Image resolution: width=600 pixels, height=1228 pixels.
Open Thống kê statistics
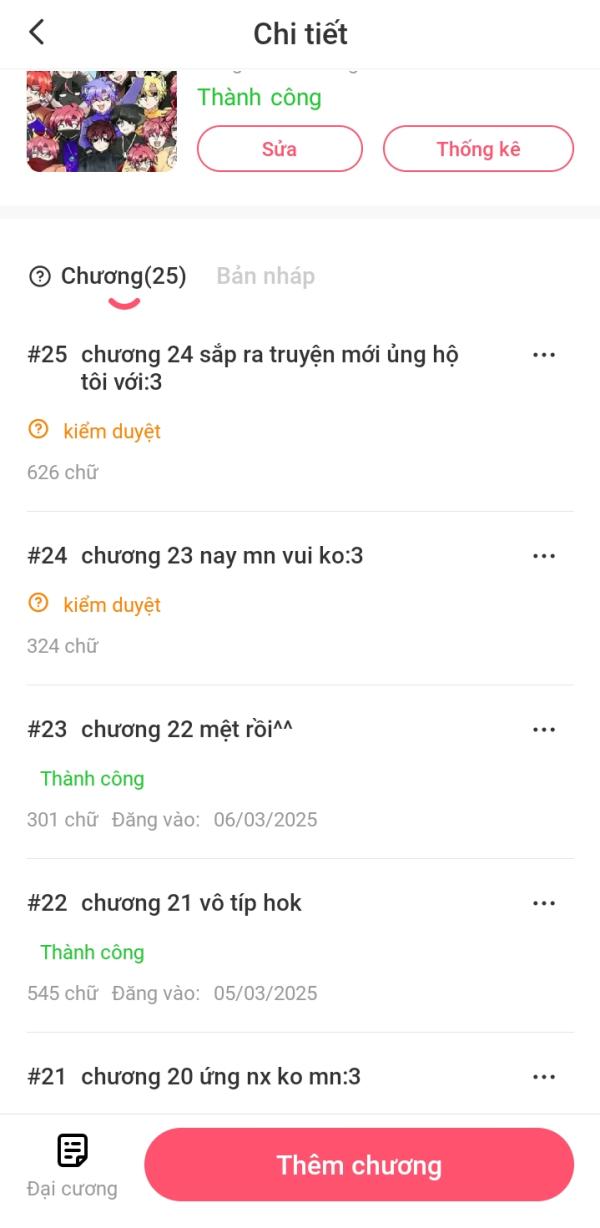[x=478, y=149]
